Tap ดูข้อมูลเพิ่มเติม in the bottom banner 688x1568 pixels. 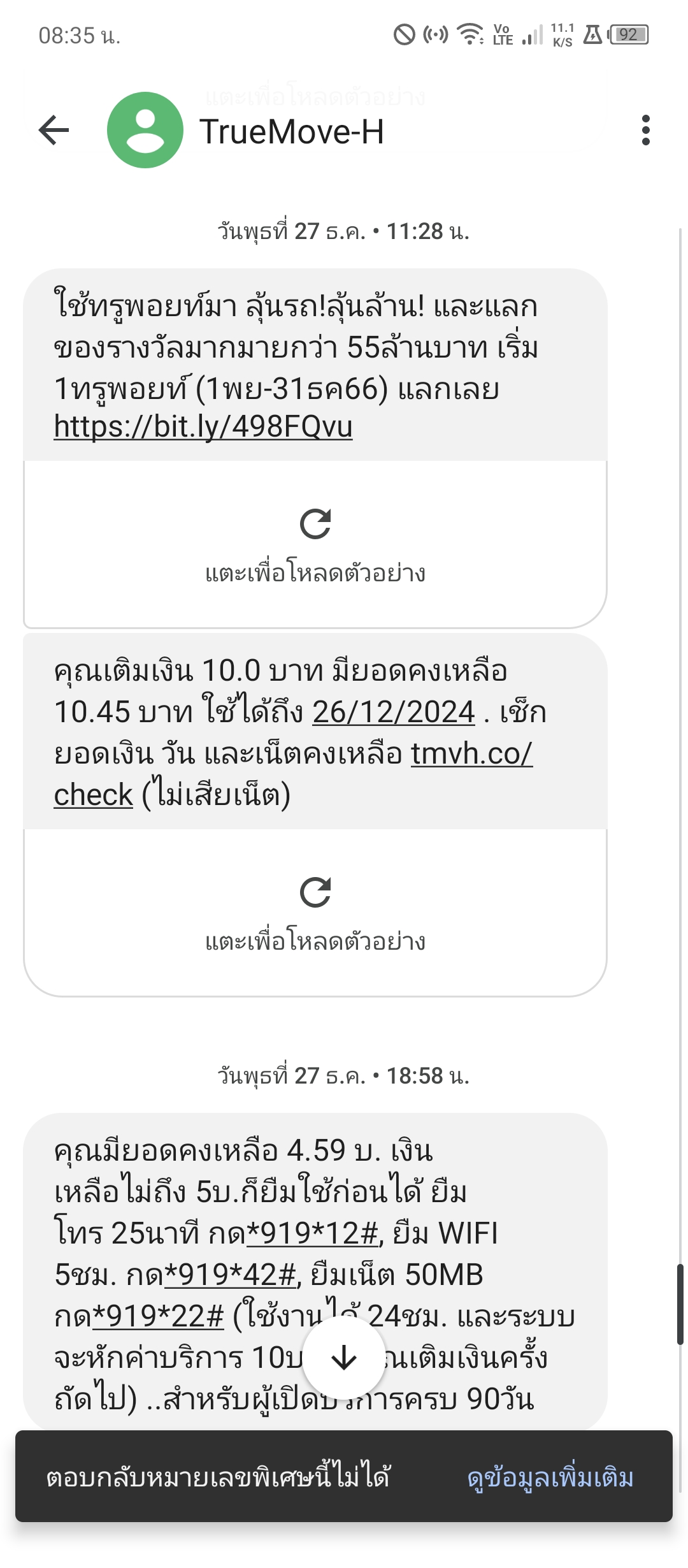[x=550, y=1477]
